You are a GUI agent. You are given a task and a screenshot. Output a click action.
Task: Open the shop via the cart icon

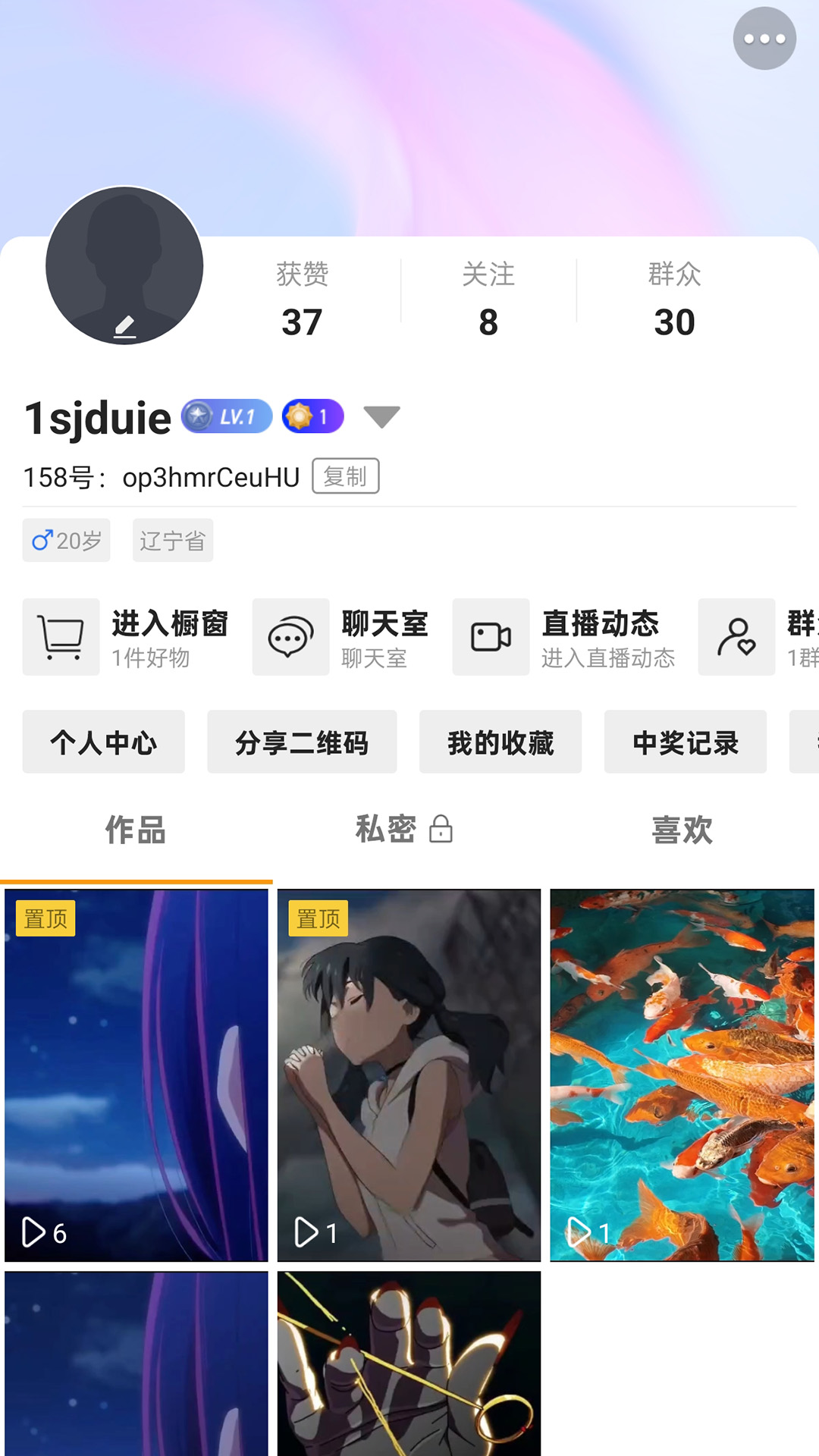(x=60, y=637)
